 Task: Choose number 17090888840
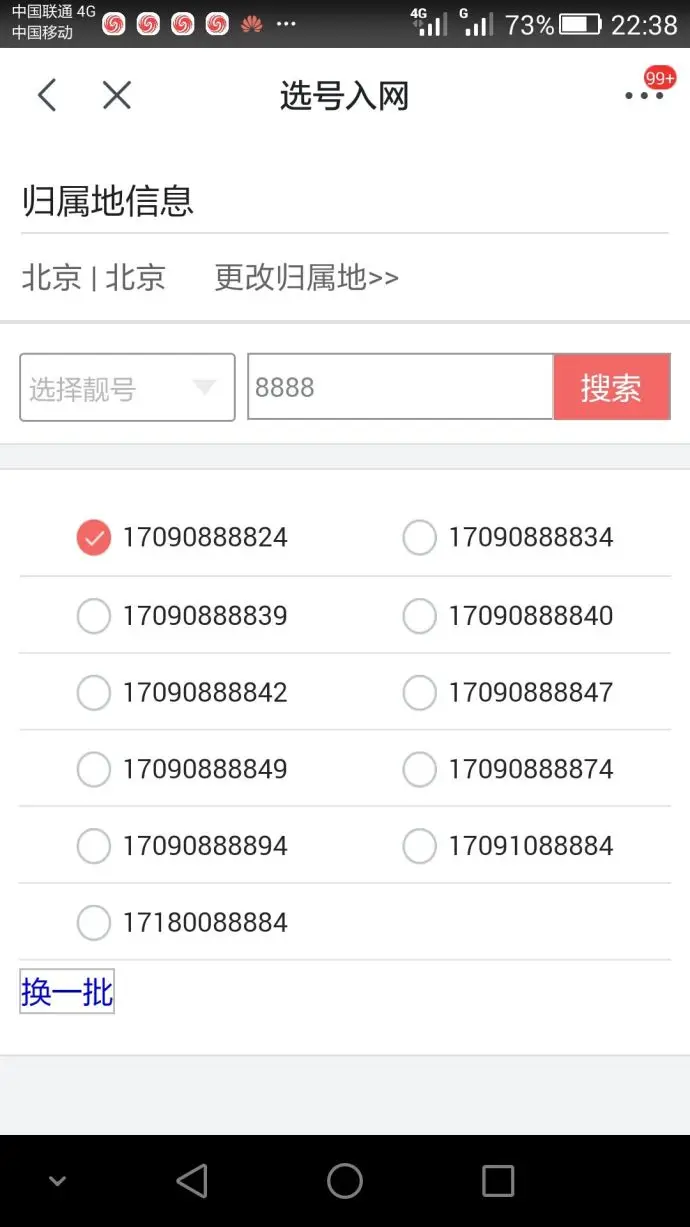[x=420, y=616]
